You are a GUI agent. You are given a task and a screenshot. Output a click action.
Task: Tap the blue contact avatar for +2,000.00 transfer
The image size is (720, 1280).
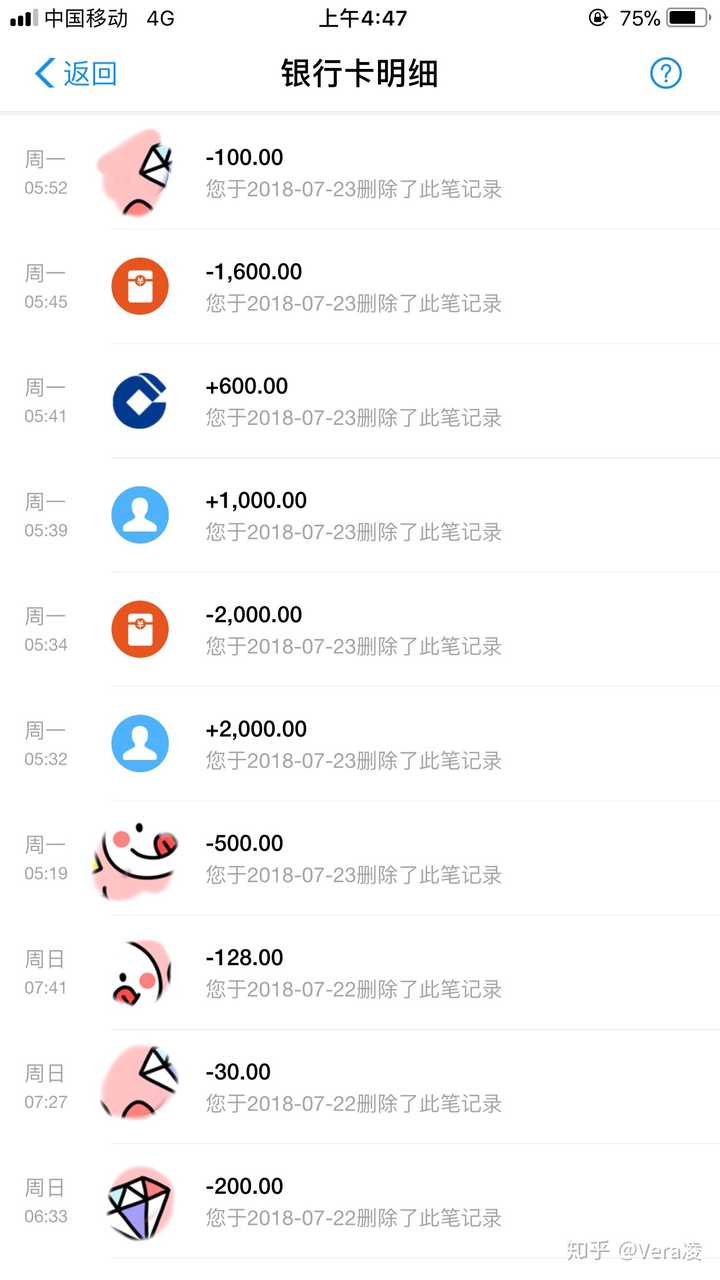pyautogui.click(x=140, y=743)
